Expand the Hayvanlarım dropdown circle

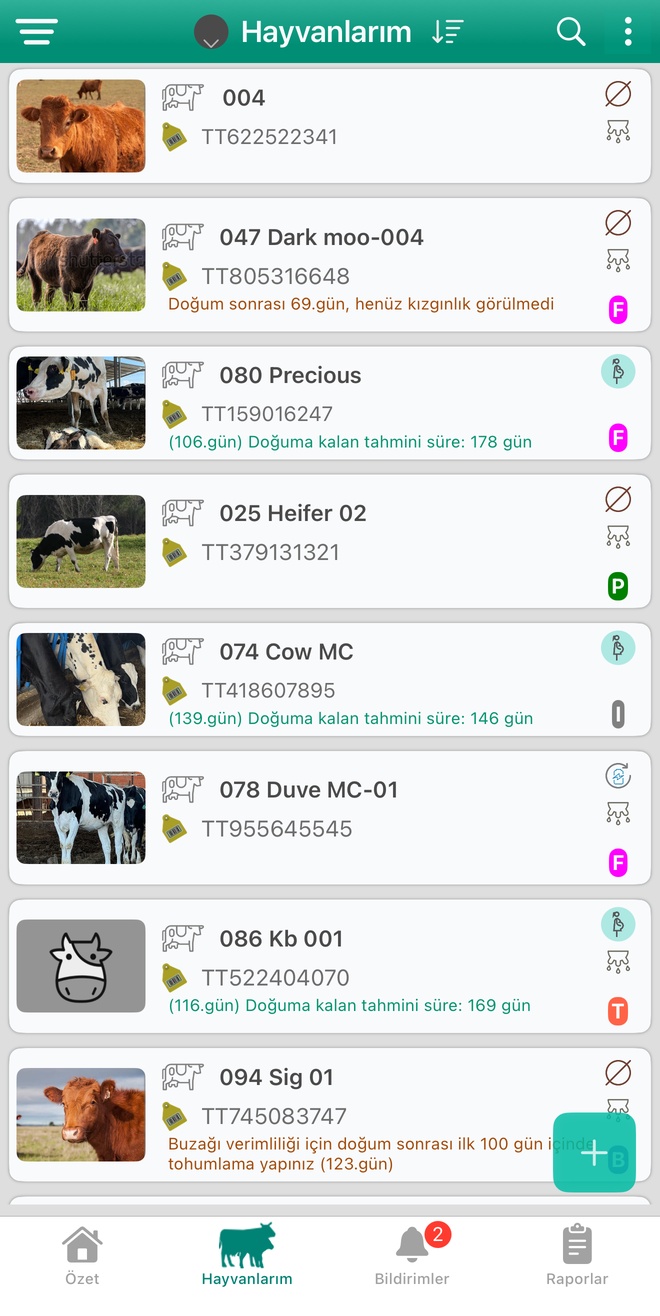coord(211,33)
